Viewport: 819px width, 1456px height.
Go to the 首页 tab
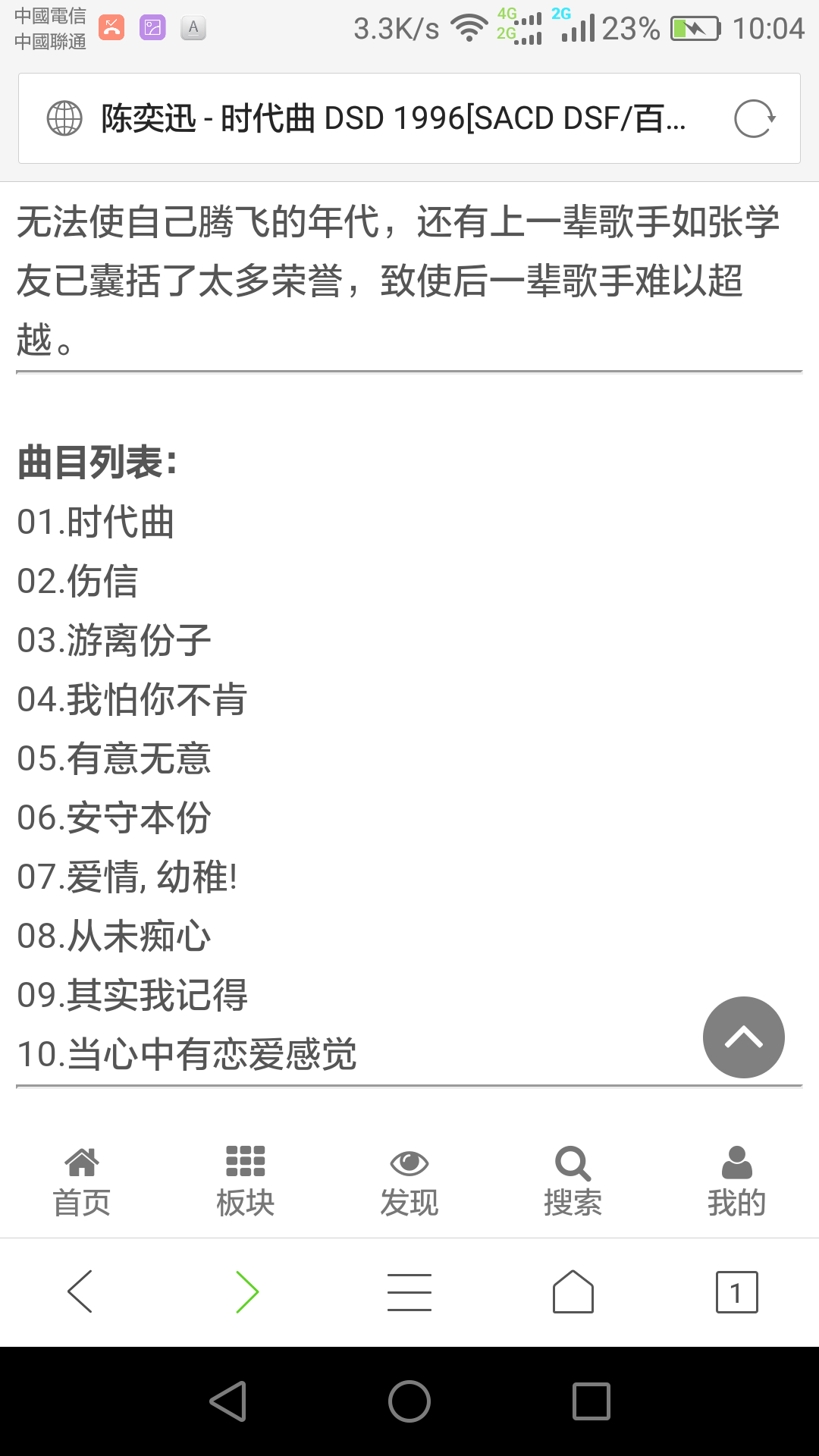(82, 1181)
